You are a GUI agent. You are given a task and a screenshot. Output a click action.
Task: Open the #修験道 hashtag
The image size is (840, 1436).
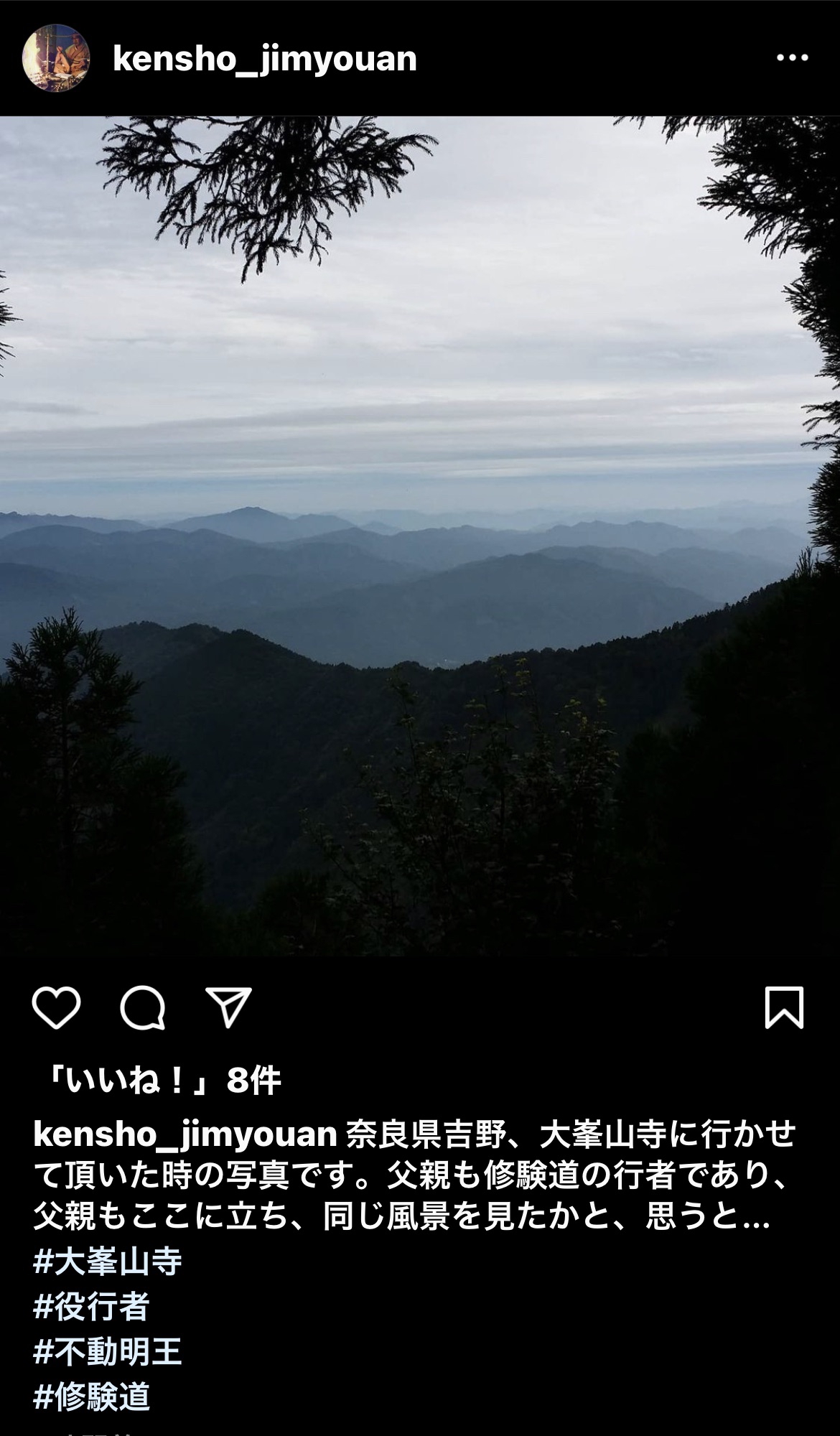point(91,1397)
